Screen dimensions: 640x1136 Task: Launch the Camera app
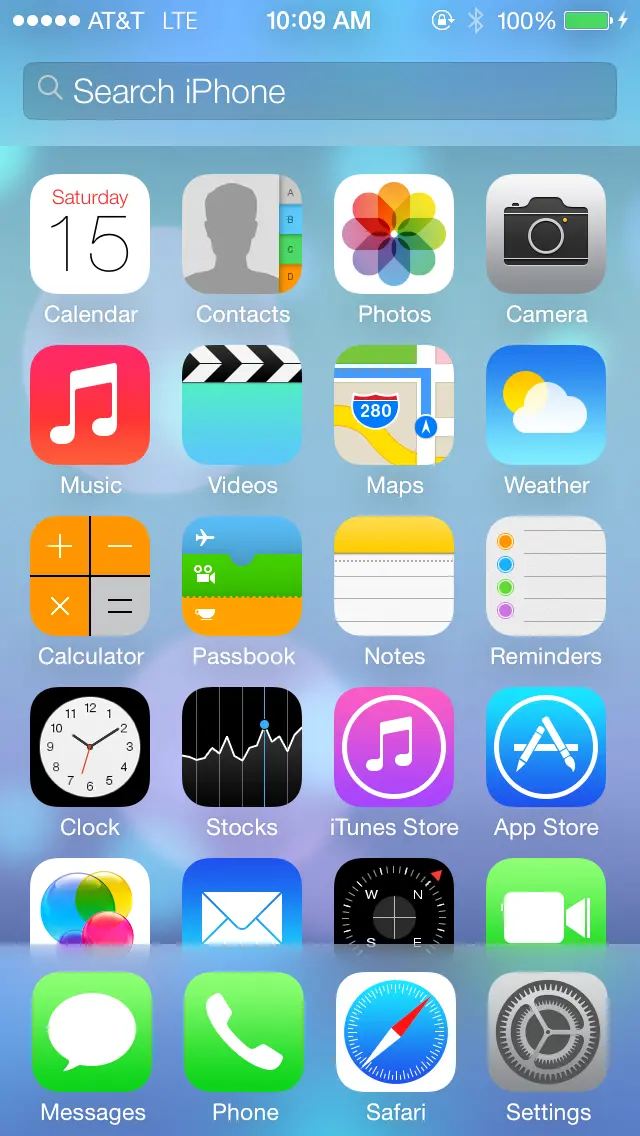(x=546, y=234)
